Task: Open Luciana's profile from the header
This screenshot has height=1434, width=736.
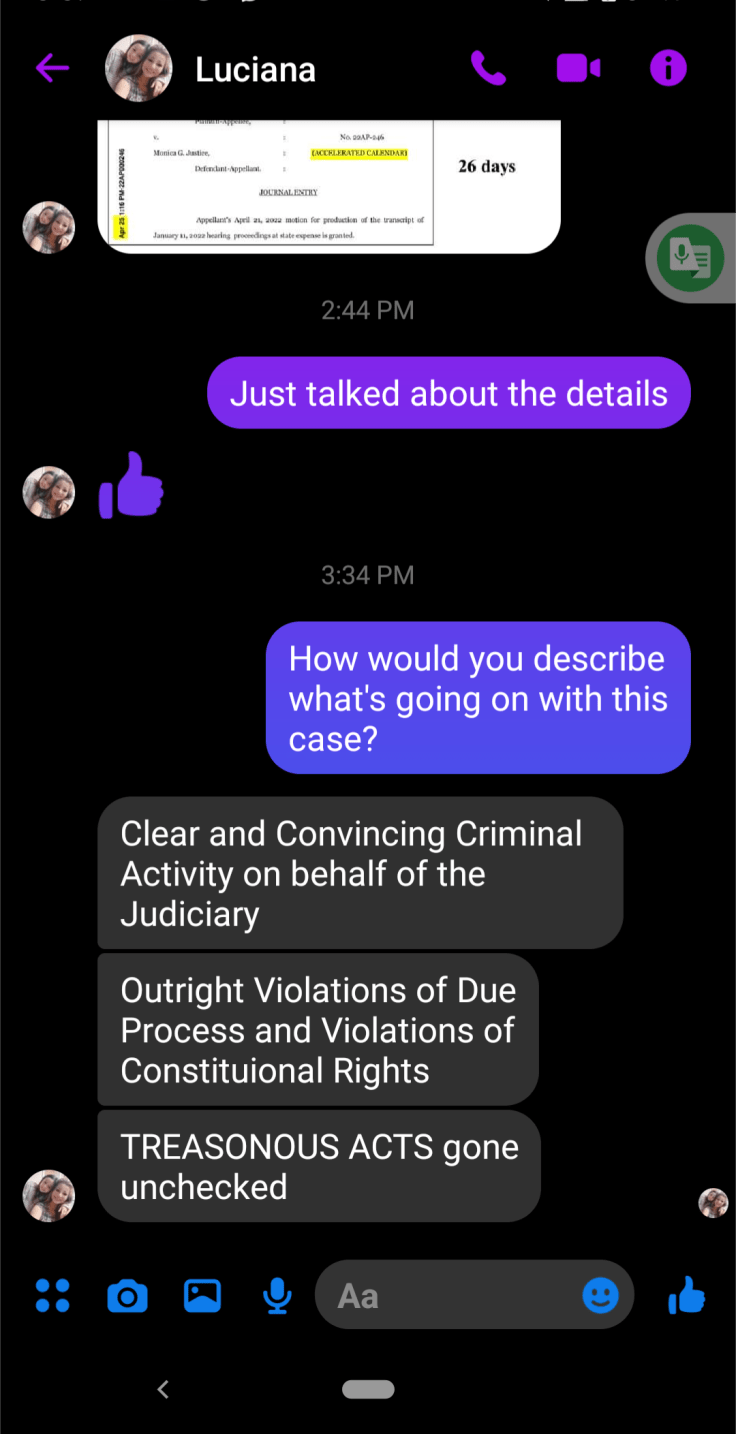Action: (254, 69)
